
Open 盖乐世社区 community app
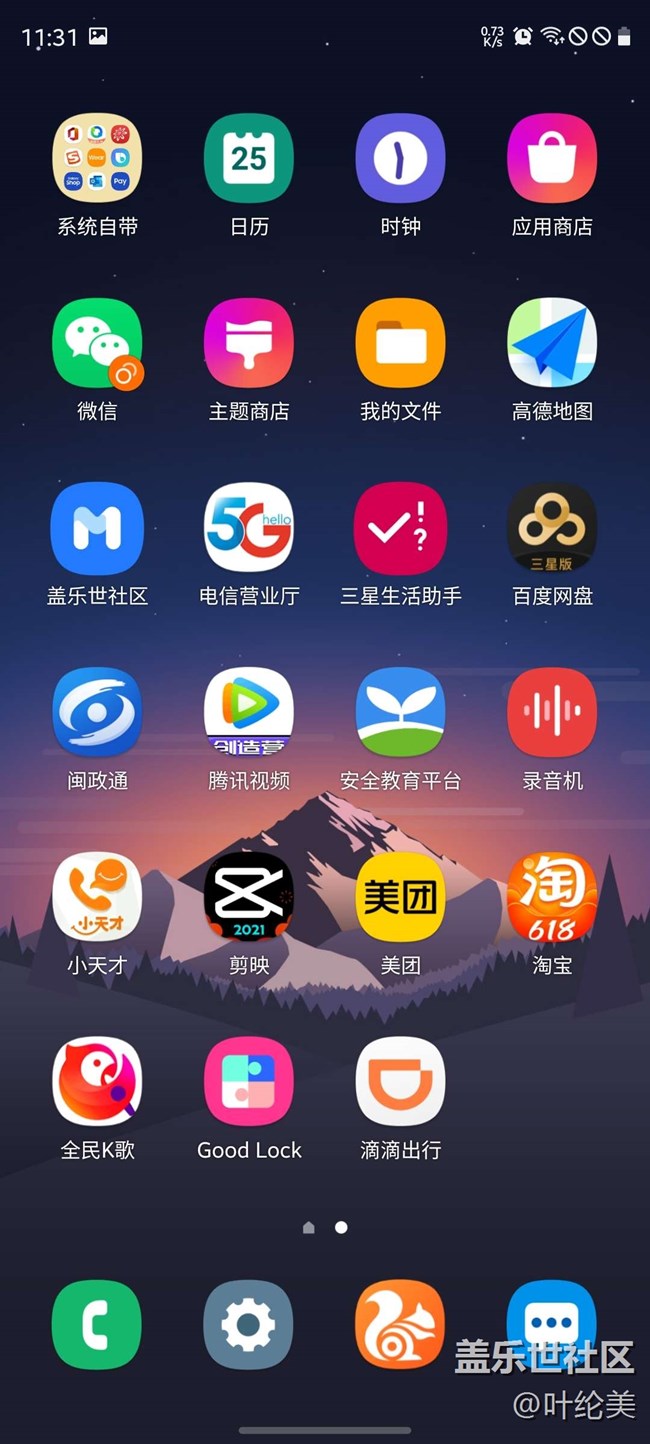97,528
